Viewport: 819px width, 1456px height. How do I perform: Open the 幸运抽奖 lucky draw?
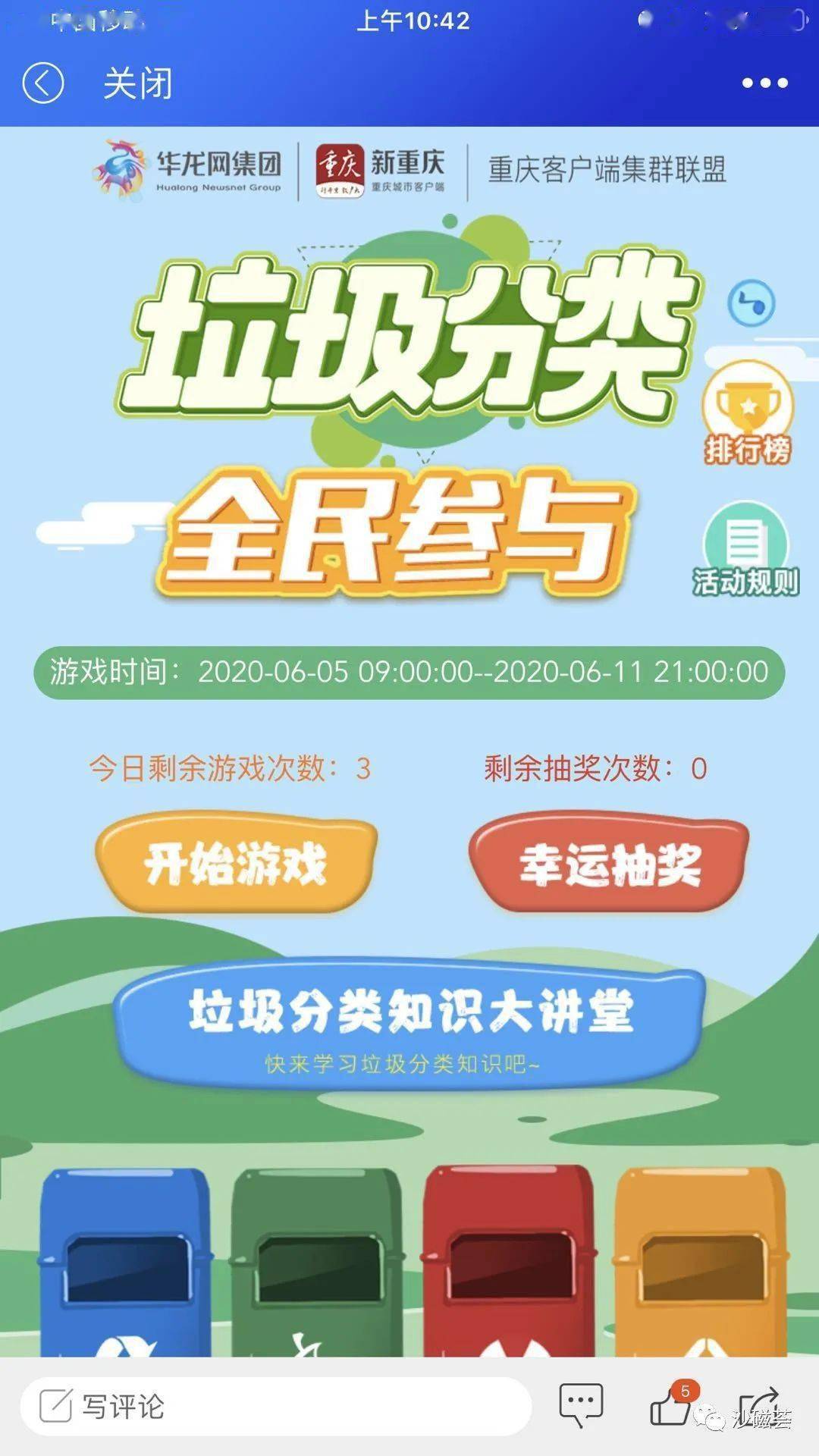[x=609, y=864]
